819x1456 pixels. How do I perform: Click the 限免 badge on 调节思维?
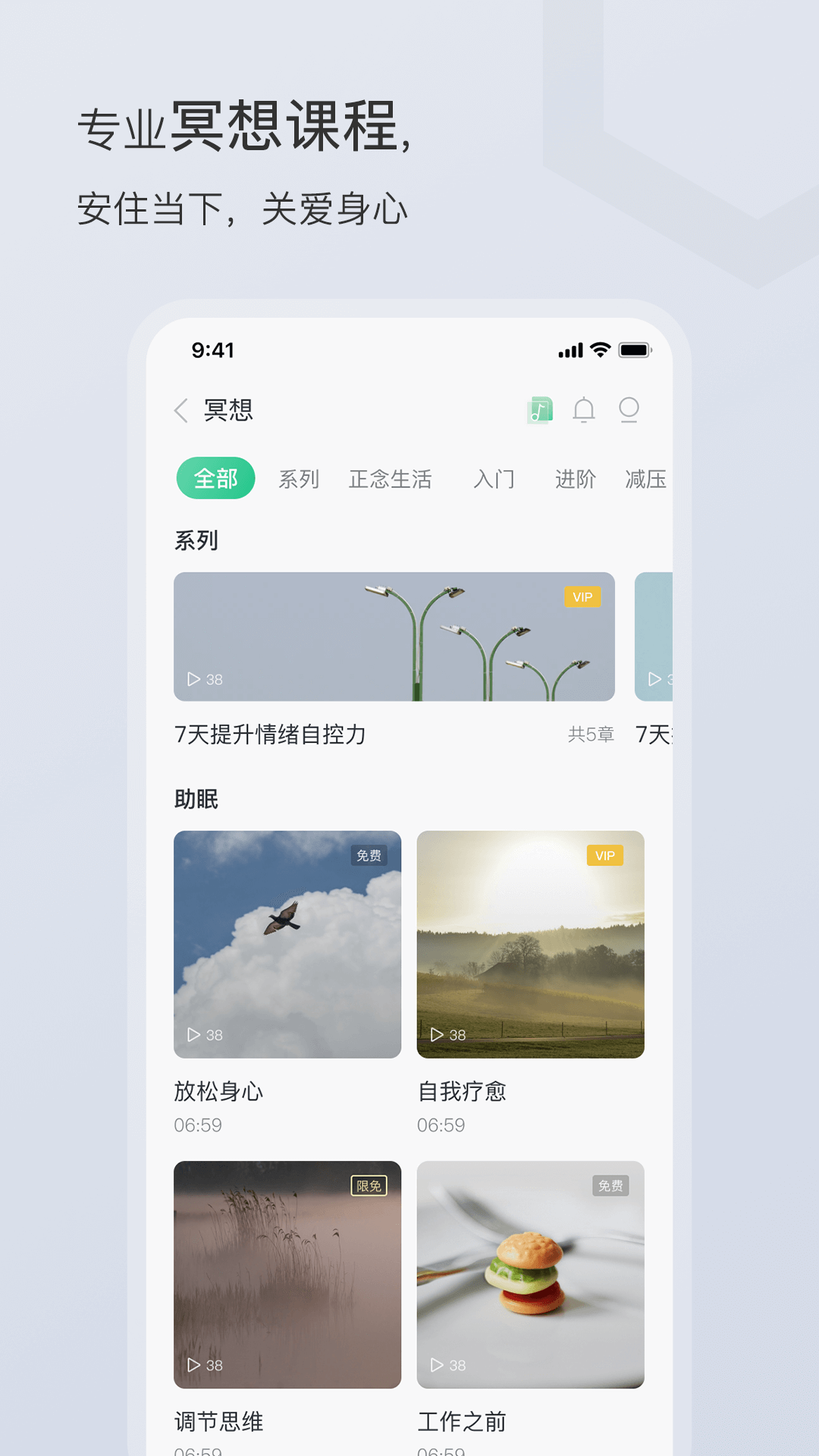[369, 1186]
